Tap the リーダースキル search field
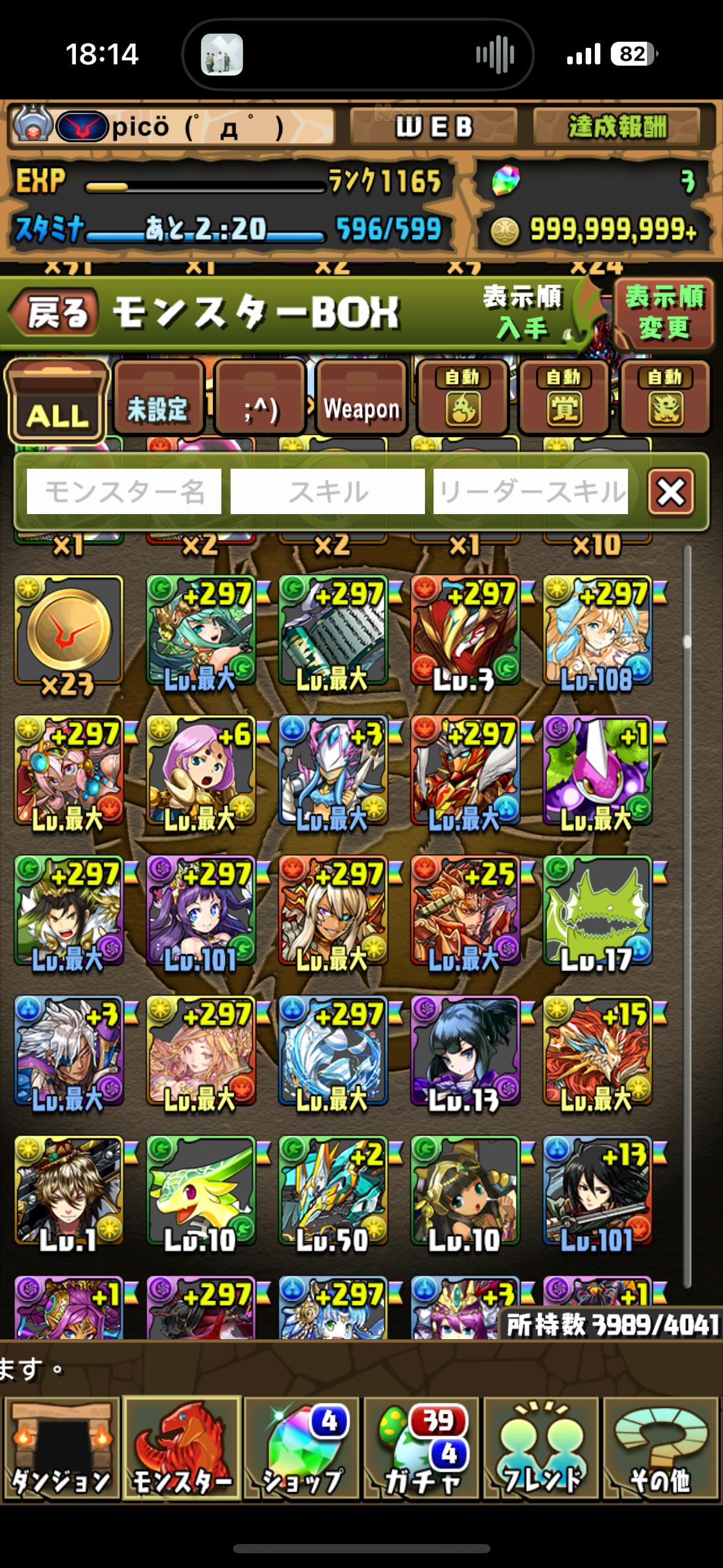Viewport: 723px width, 1568px height. click(530, 491)
